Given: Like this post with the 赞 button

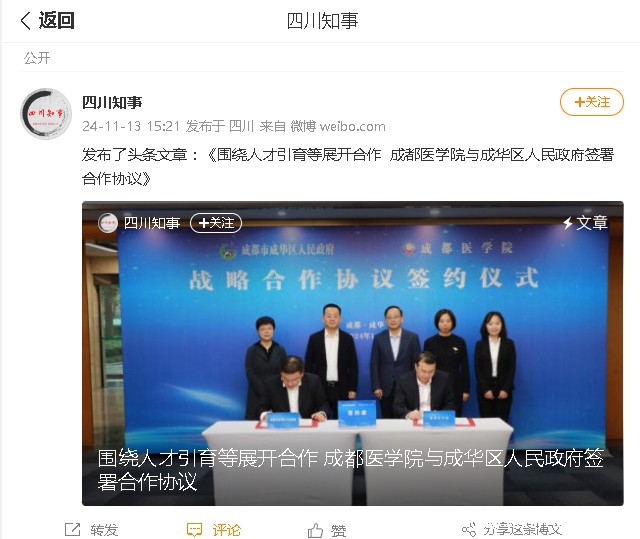Looking at the screenshot, I should (x=328, y=529).
